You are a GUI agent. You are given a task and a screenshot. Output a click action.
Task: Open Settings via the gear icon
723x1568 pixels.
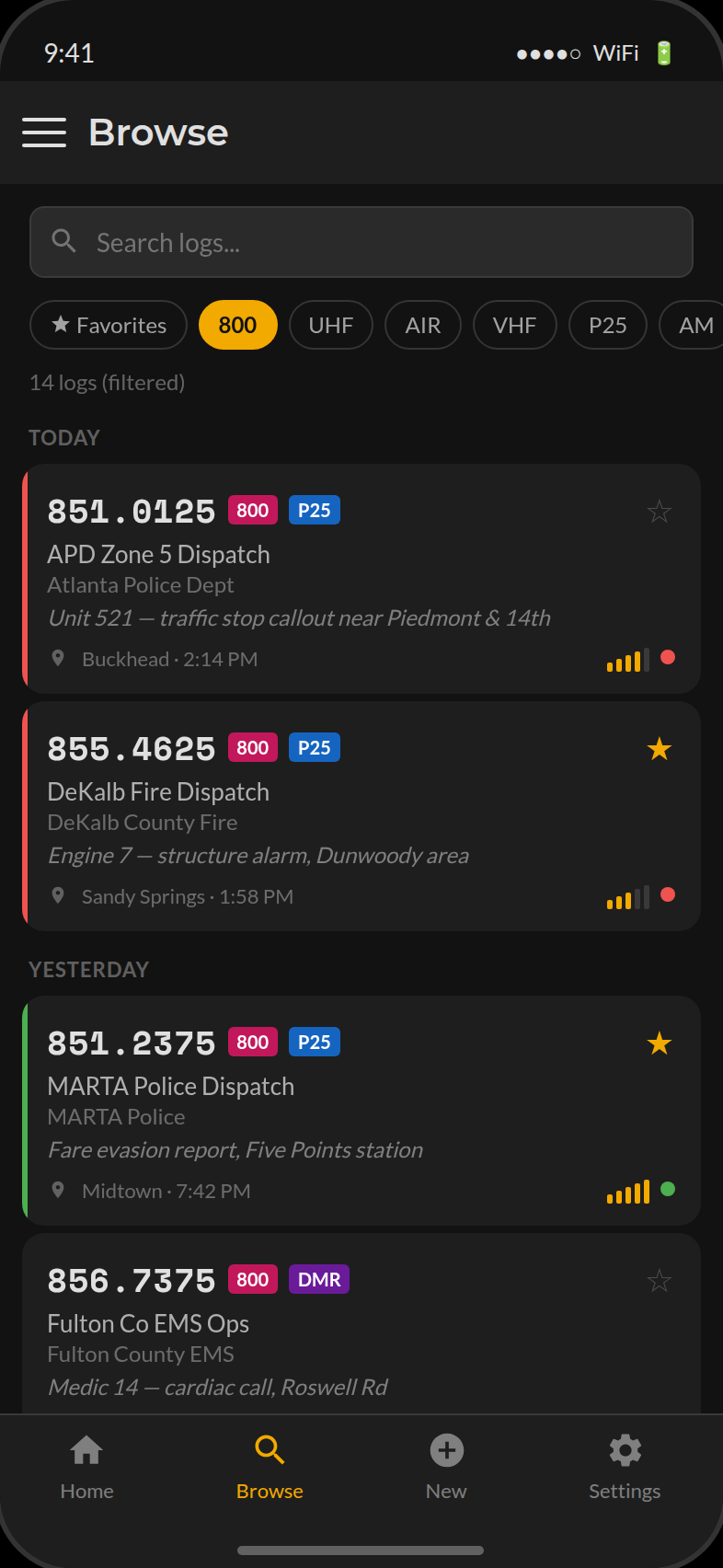[624, 1450]
